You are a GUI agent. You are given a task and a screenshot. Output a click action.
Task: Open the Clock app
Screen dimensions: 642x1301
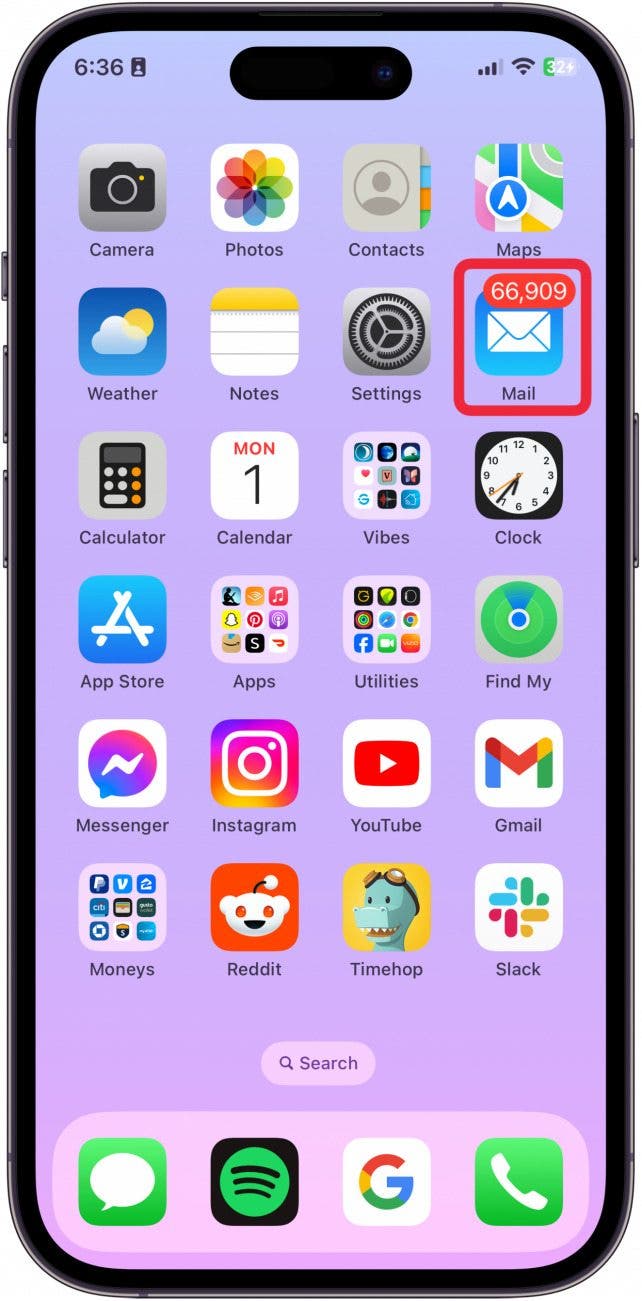(x=518, y=476)
